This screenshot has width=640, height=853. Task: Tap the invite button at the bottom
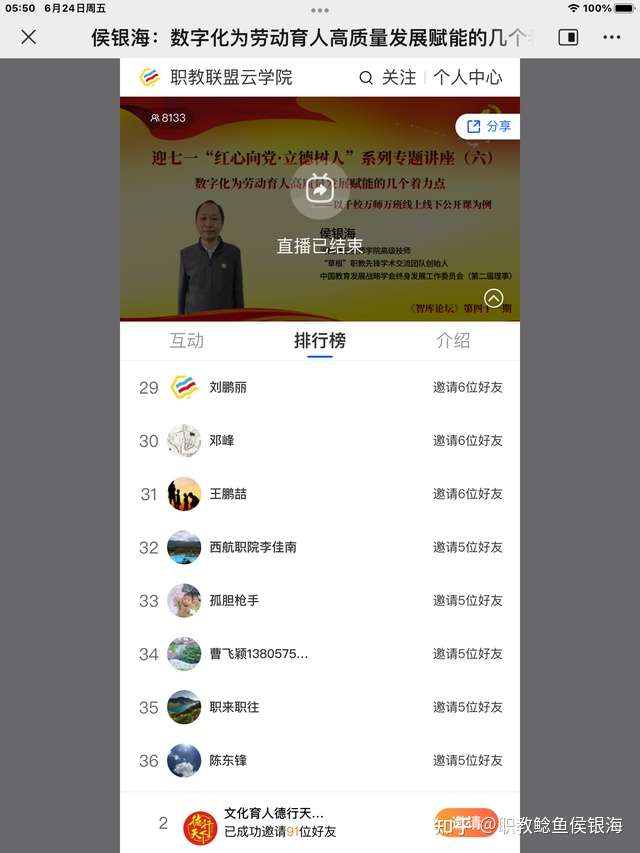(466, 823)
